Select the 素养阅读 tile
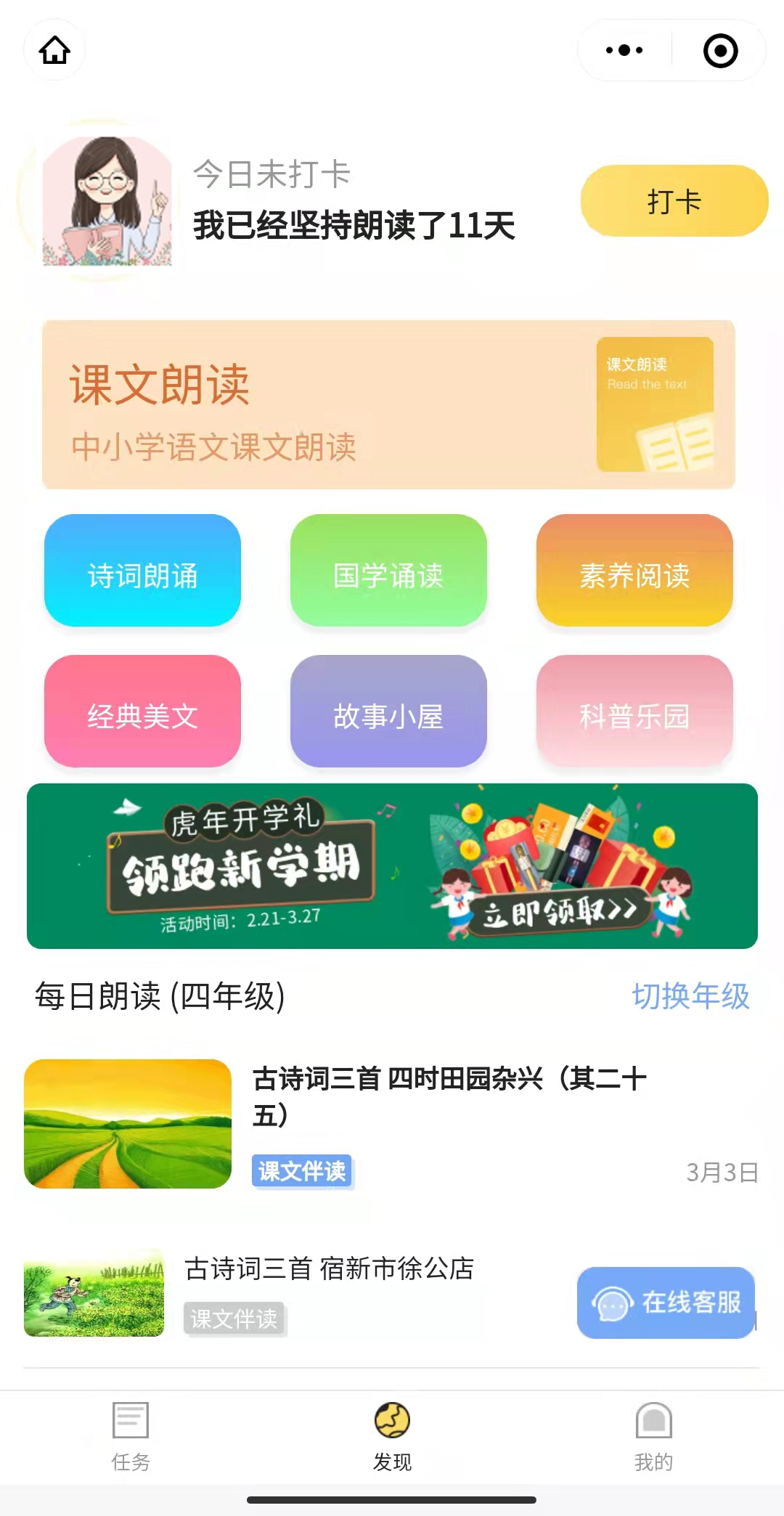The width and height of the screenshot is (784, 1516). pyautogui.click(x=634, y=571)
